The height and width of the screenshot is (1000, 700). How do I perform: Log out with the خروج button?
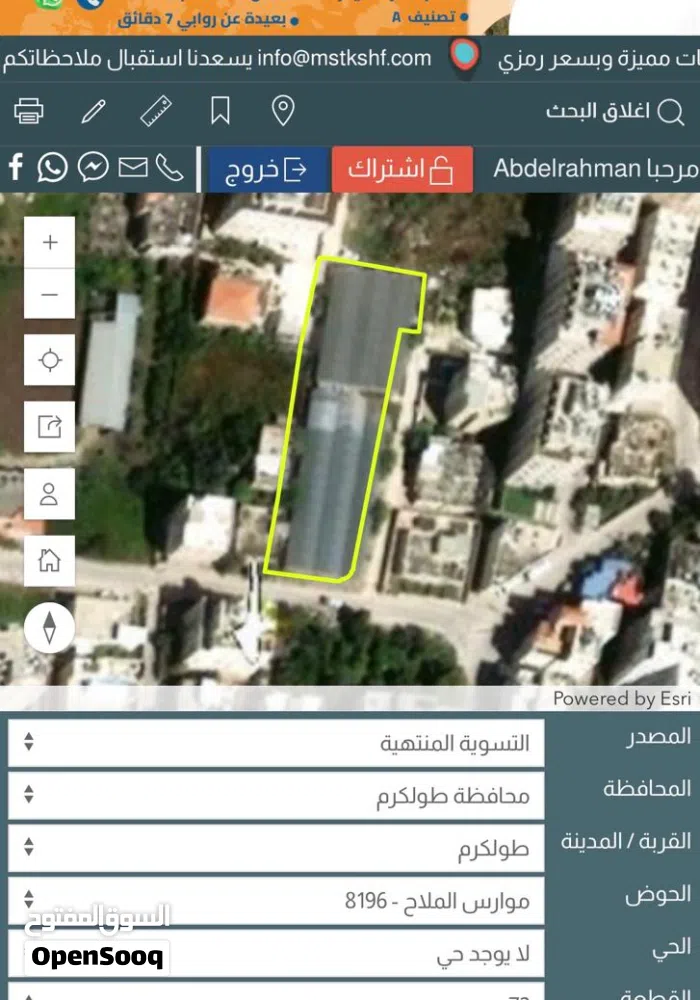pyautogui.click(x=267, y=169)
